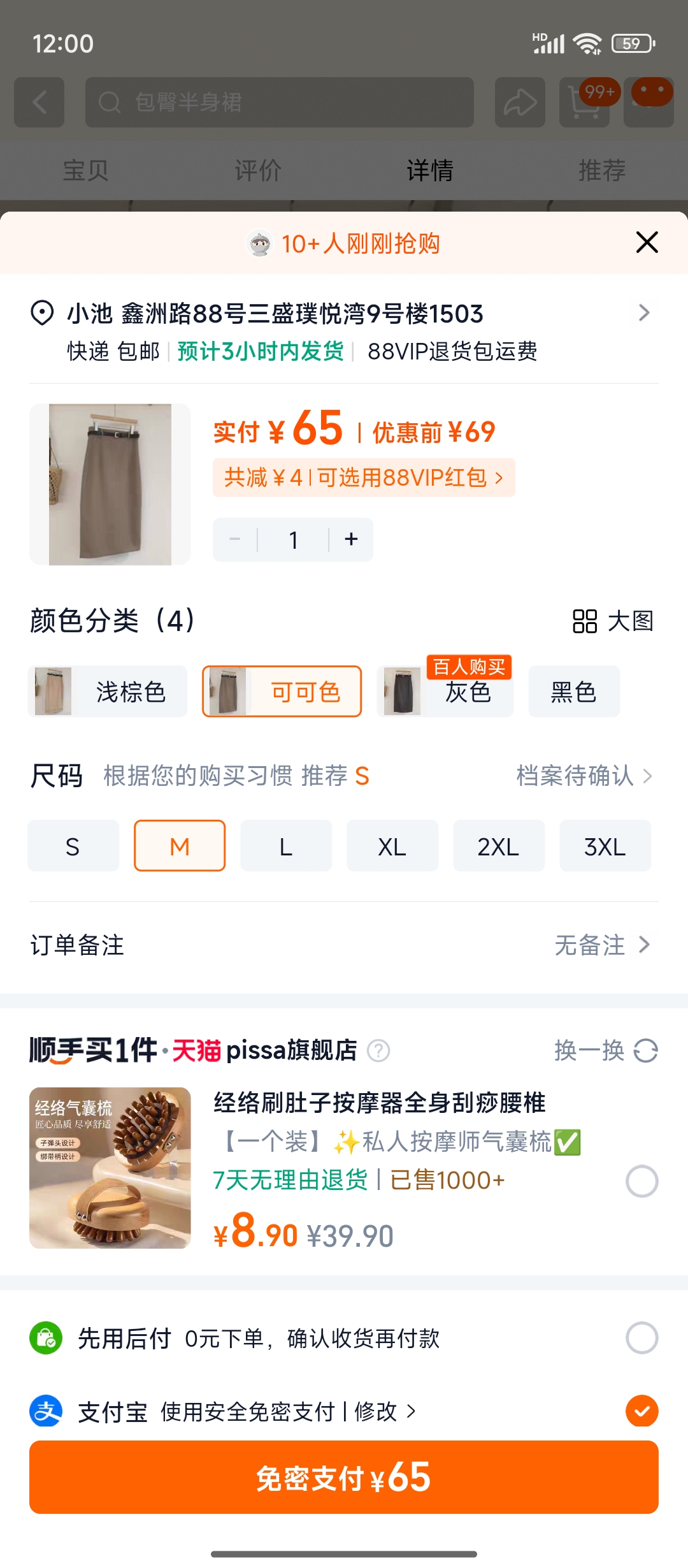Choose the 灰色 color option
The width and height of the screenshot is (688, 1568).
445,692
